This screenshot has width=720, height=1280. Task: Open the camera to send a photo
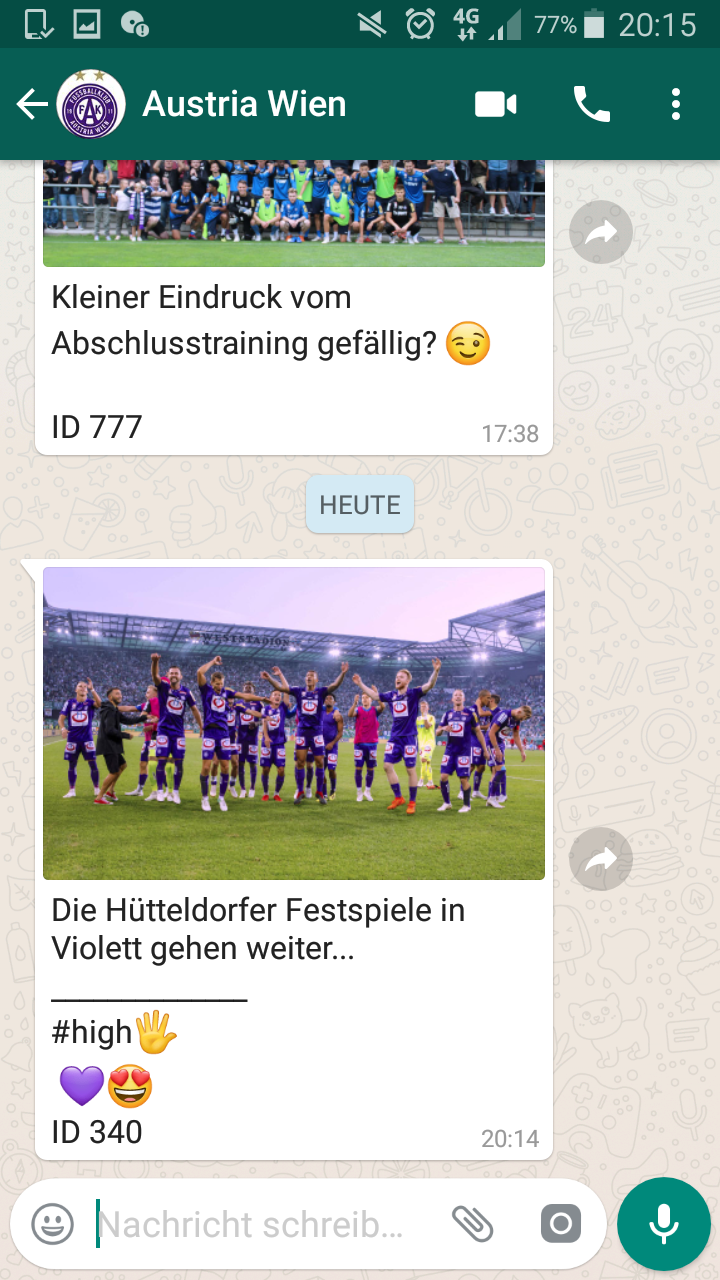point(560,1224)
